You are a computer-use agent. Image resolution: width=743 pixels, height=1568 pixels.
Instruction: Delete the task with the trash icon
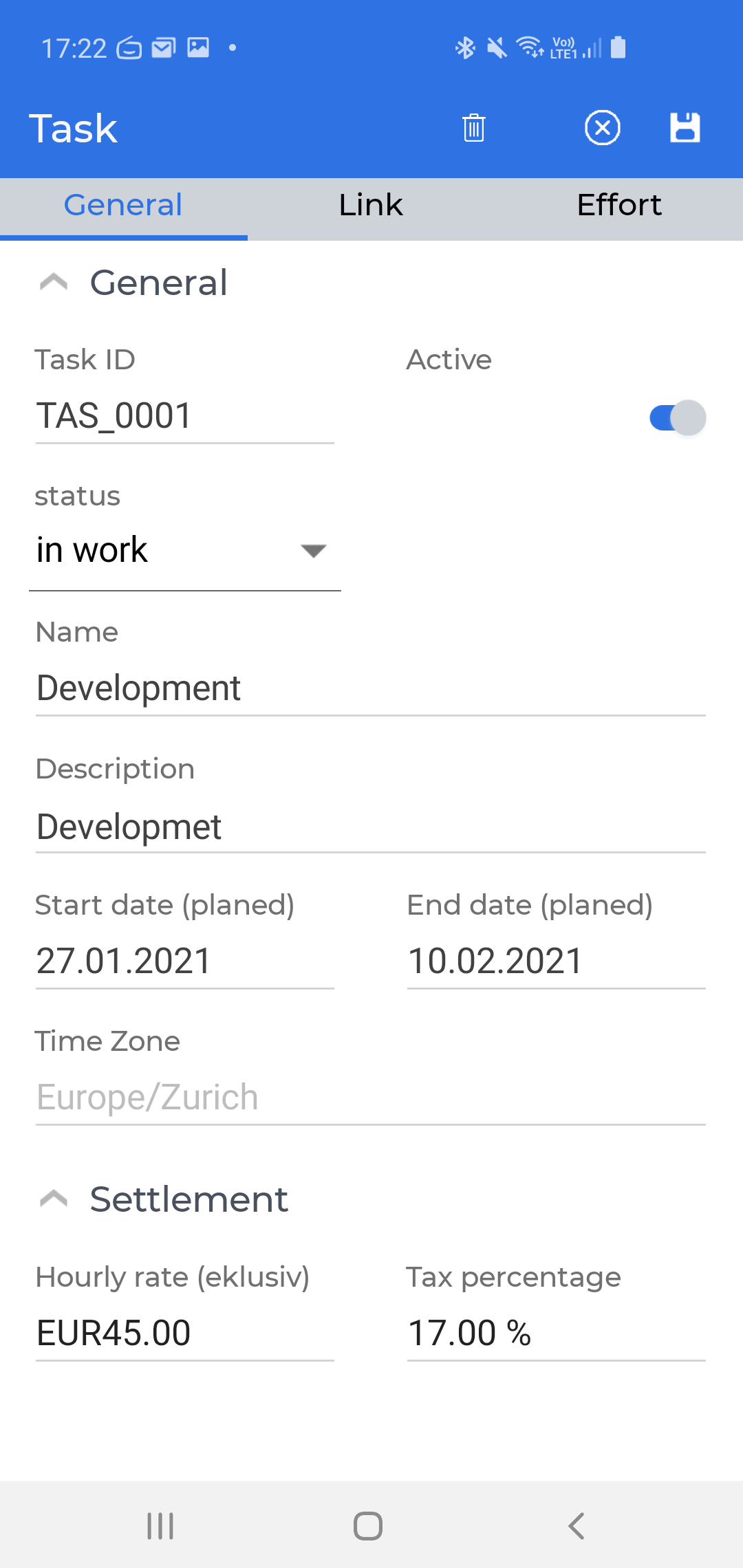(473, 128)
